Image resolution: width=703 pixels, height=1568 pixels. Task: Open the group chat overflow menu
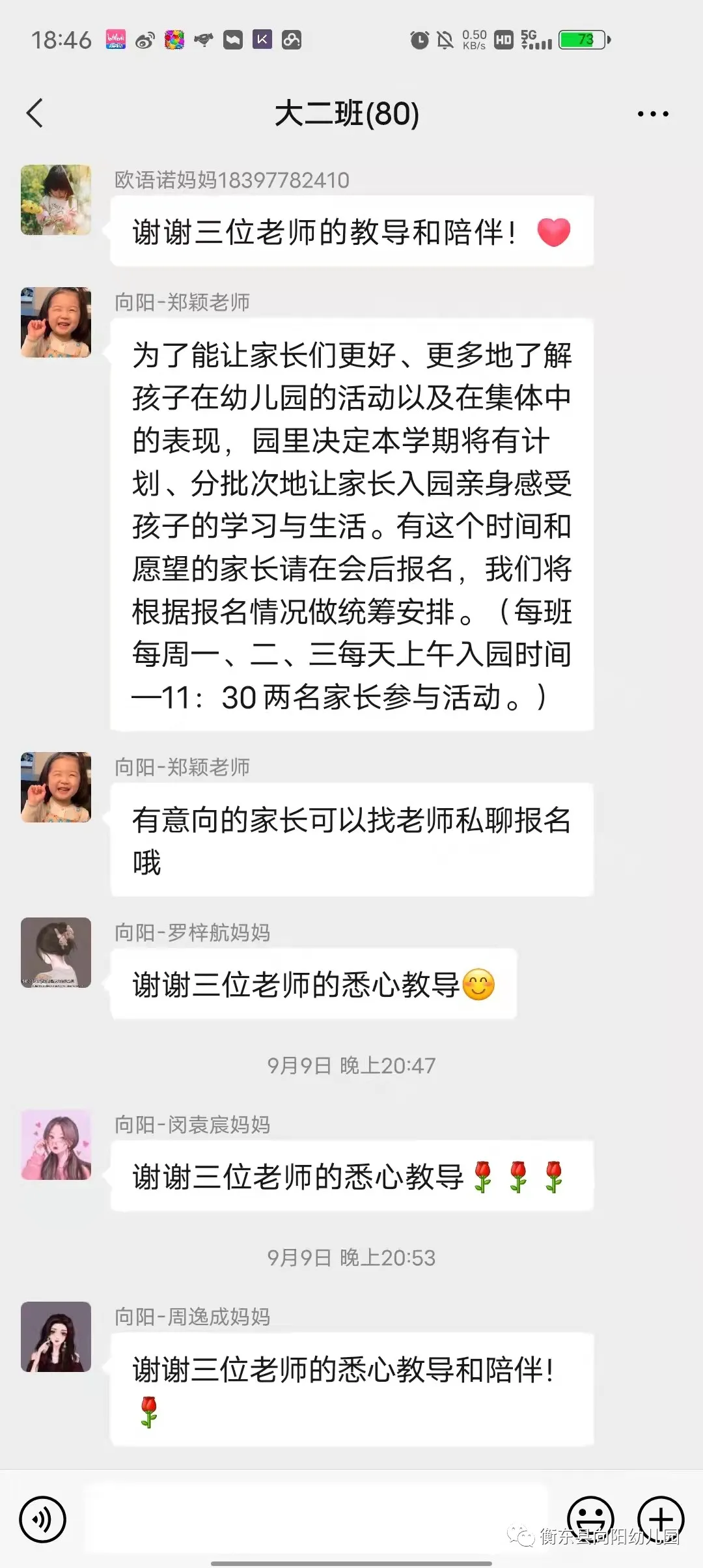tap(653, 114)
